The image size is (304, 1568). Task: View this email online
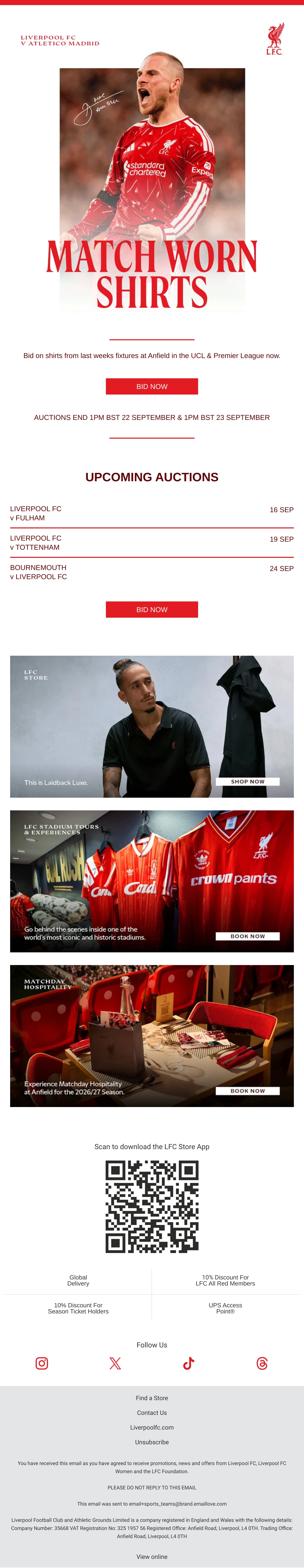click(152, 1556)
